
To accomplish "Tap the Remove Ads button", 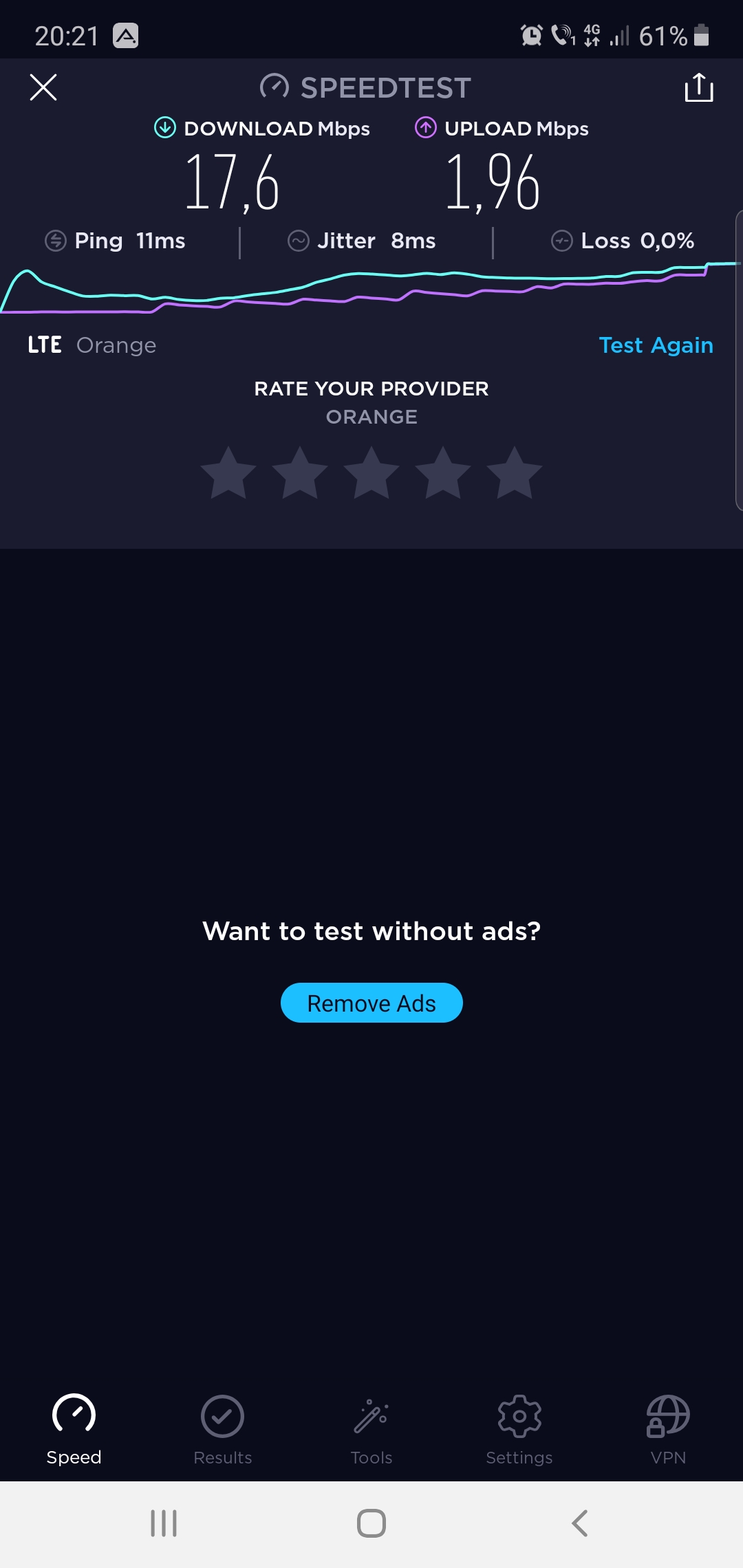I will point(371,1003).
